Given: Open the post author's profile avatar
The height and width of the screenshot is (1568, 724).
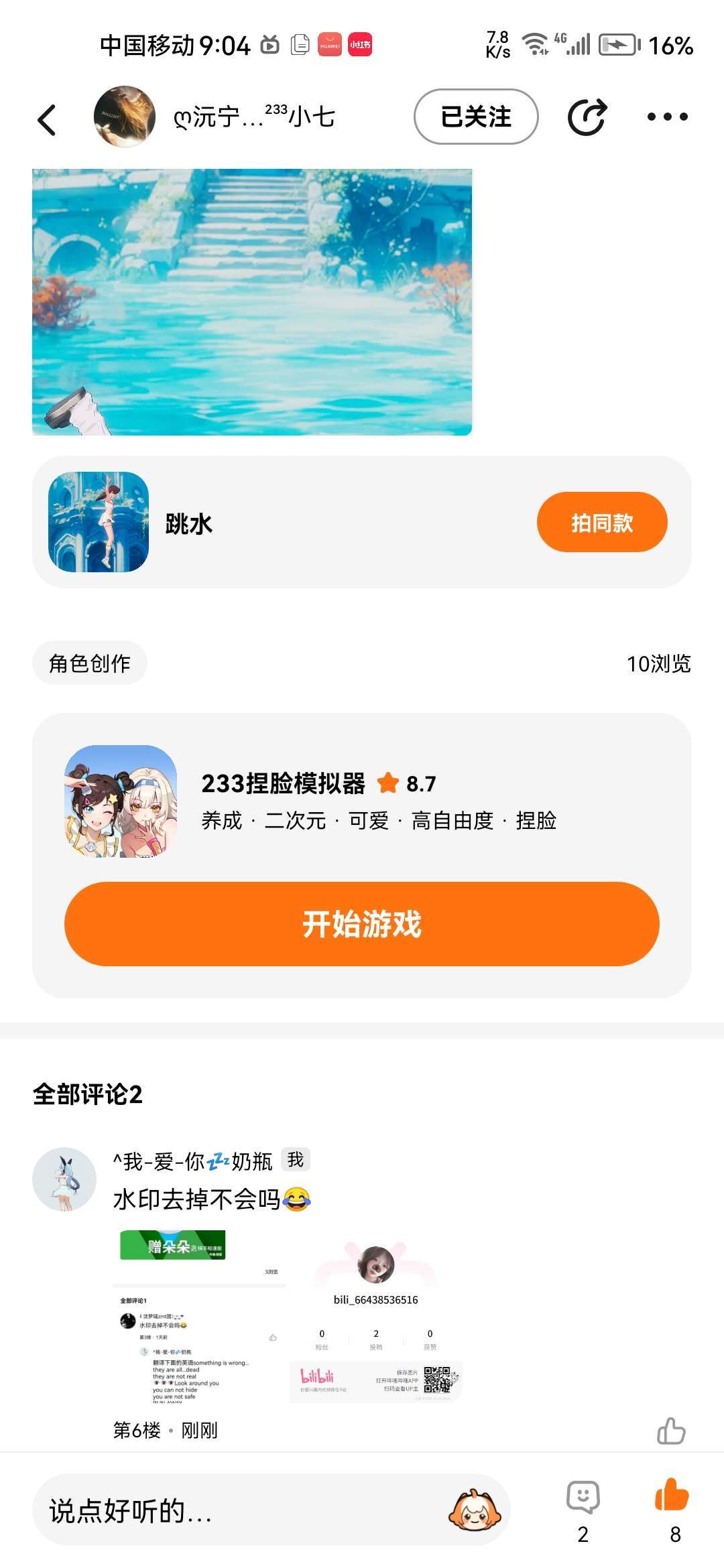Looking at the screenshot, I should 125,117.
